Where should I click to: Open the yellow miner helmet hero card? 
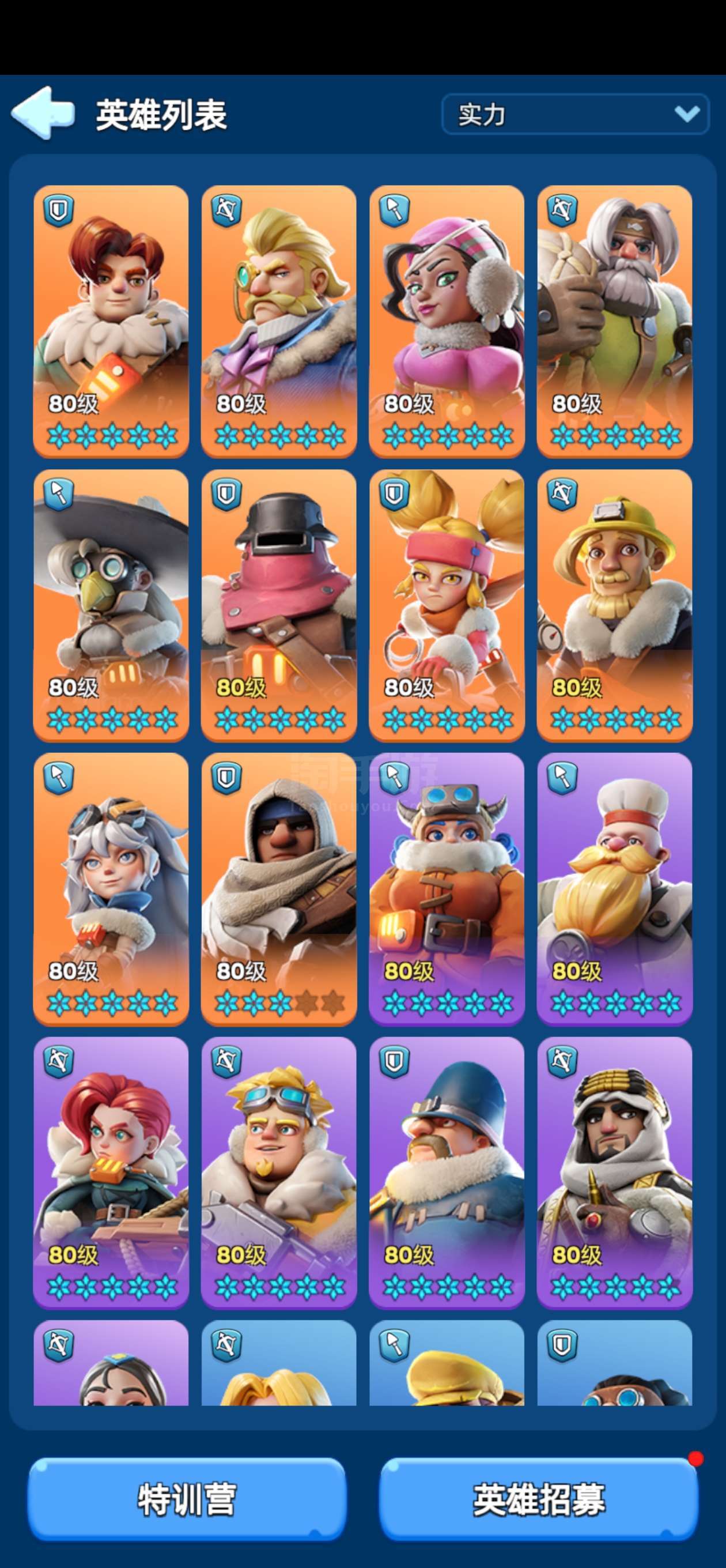(615, 605)
